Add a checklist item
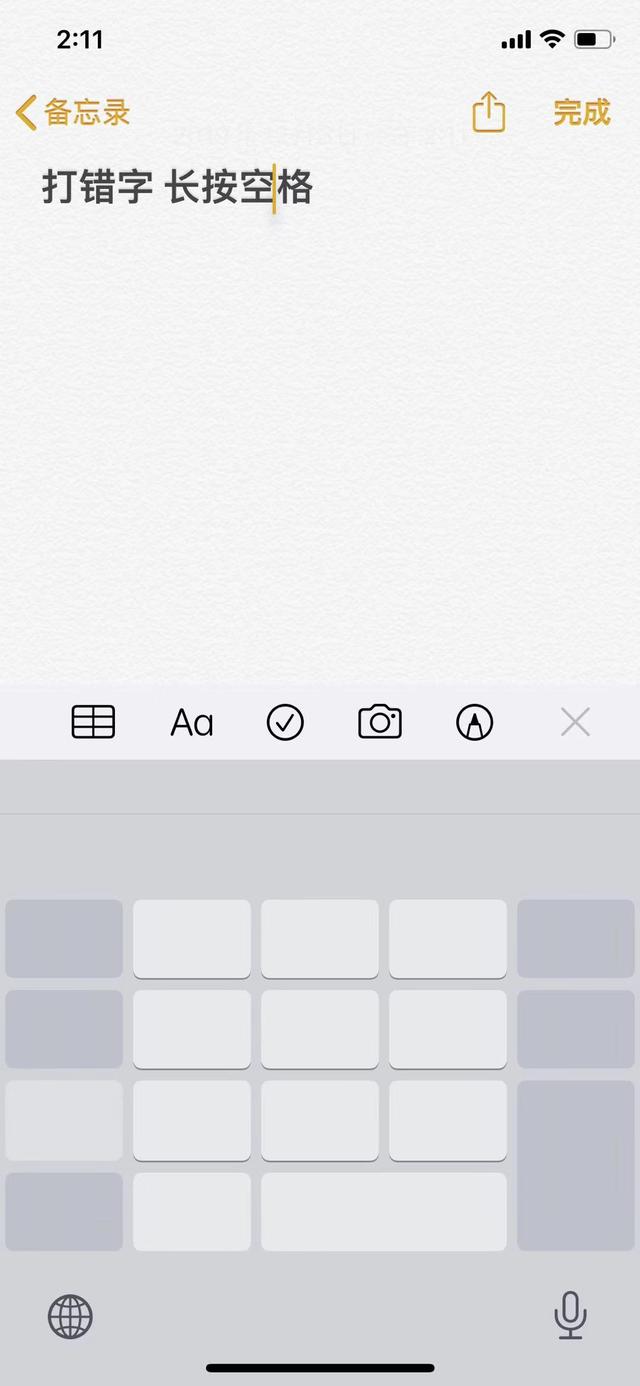 pyautogui.click(x=285, y=722)
